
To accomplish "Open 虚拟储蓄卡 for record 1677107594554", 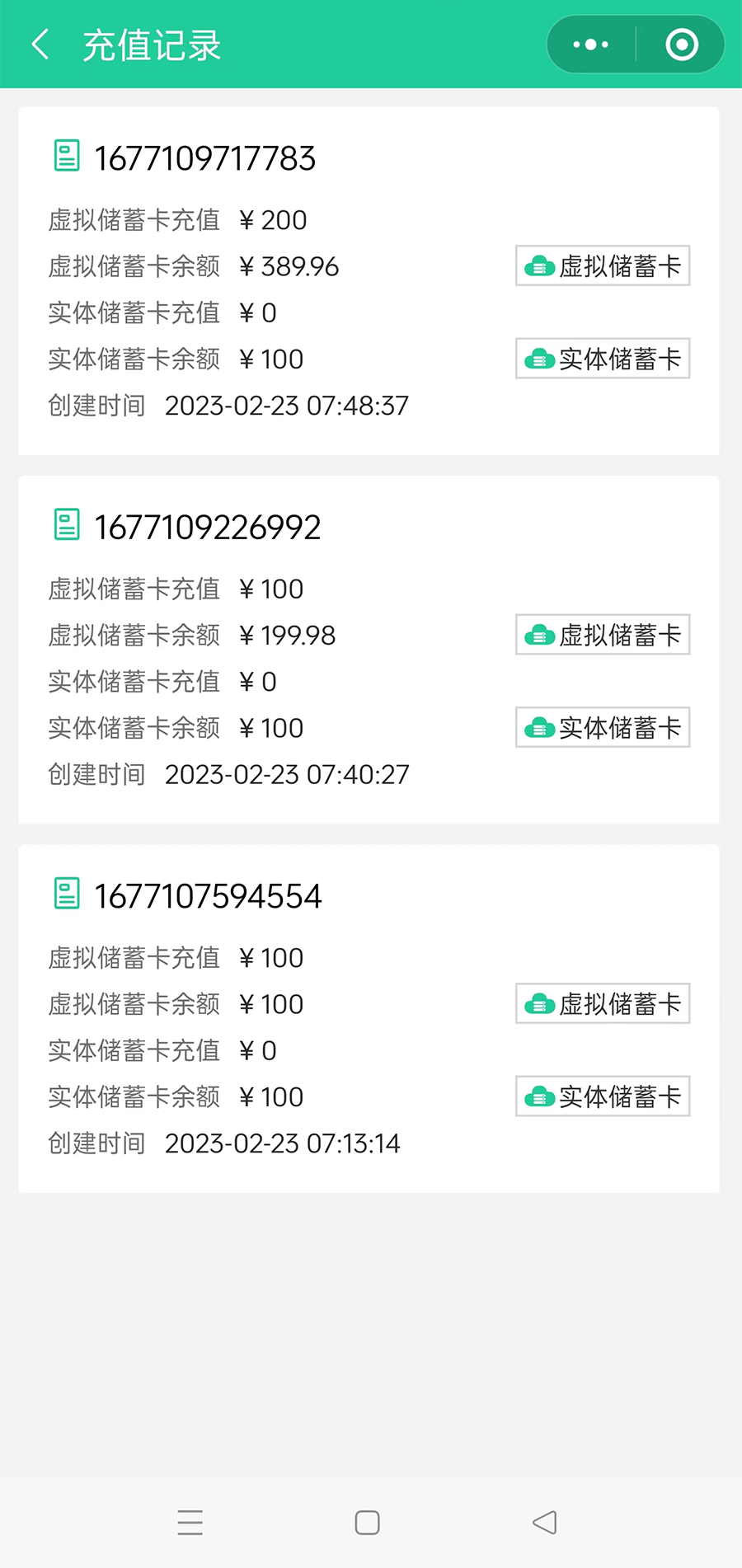I will click(x=603, y=1003).
